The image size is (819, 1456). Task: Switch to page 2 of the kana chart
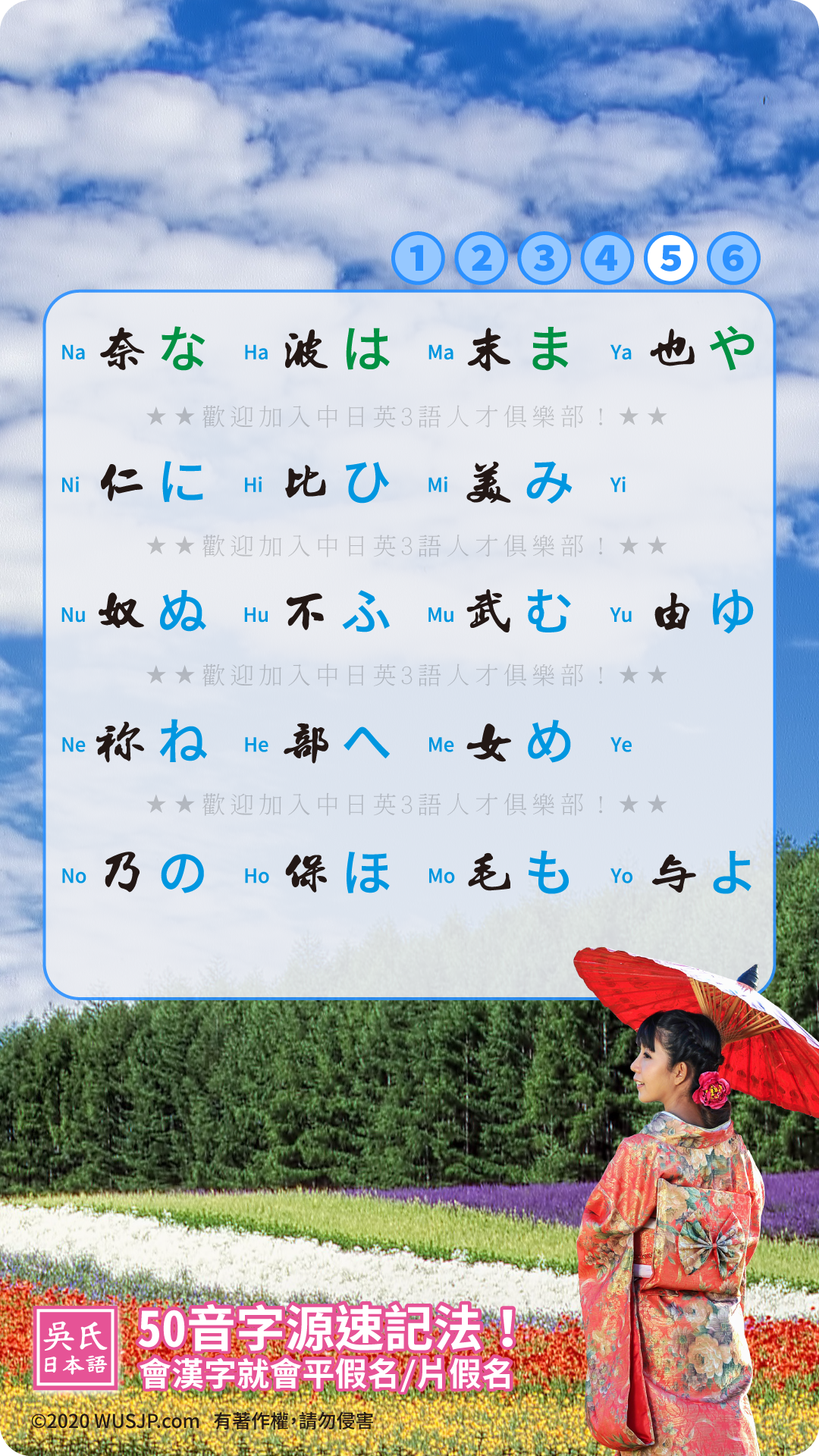click(481, 259)
